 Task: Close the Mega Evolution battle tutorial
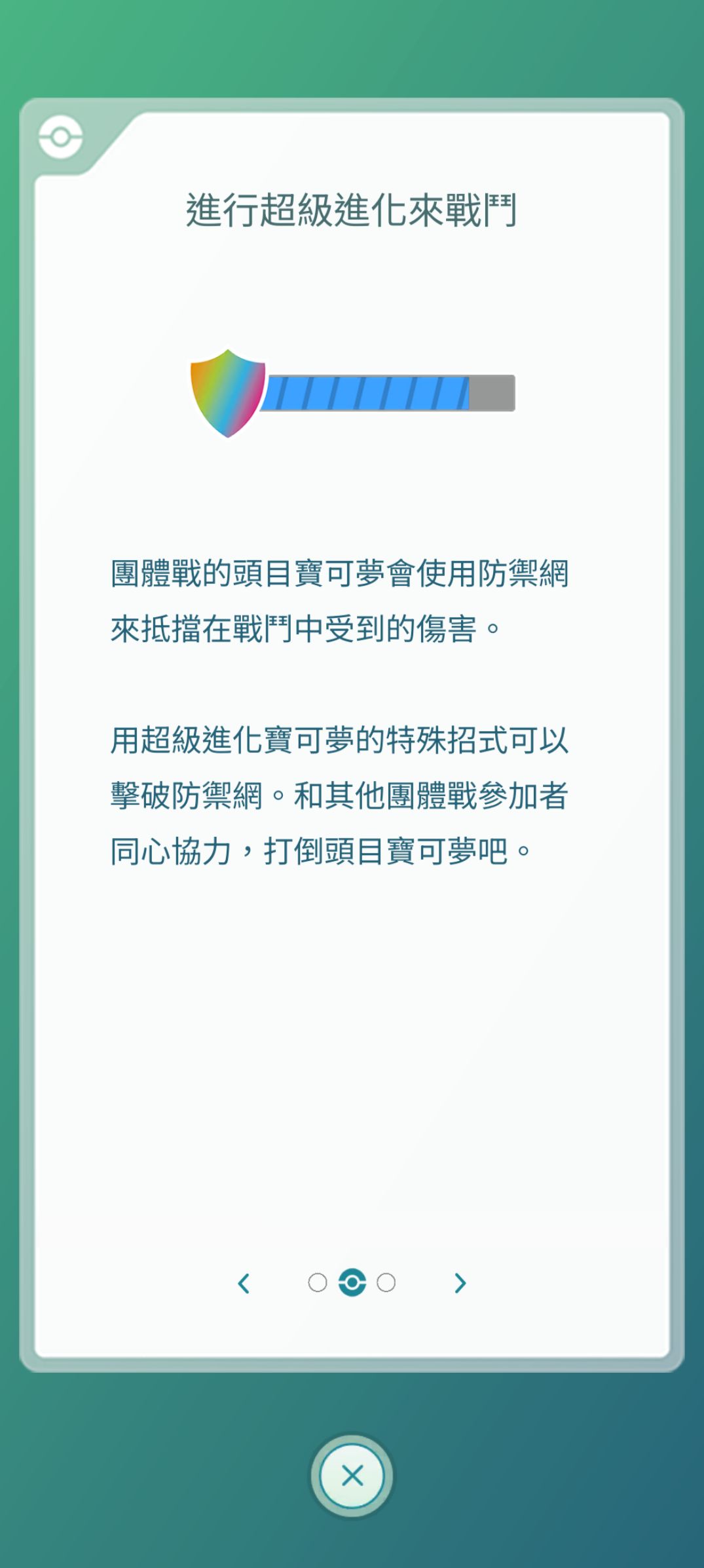352,1476
